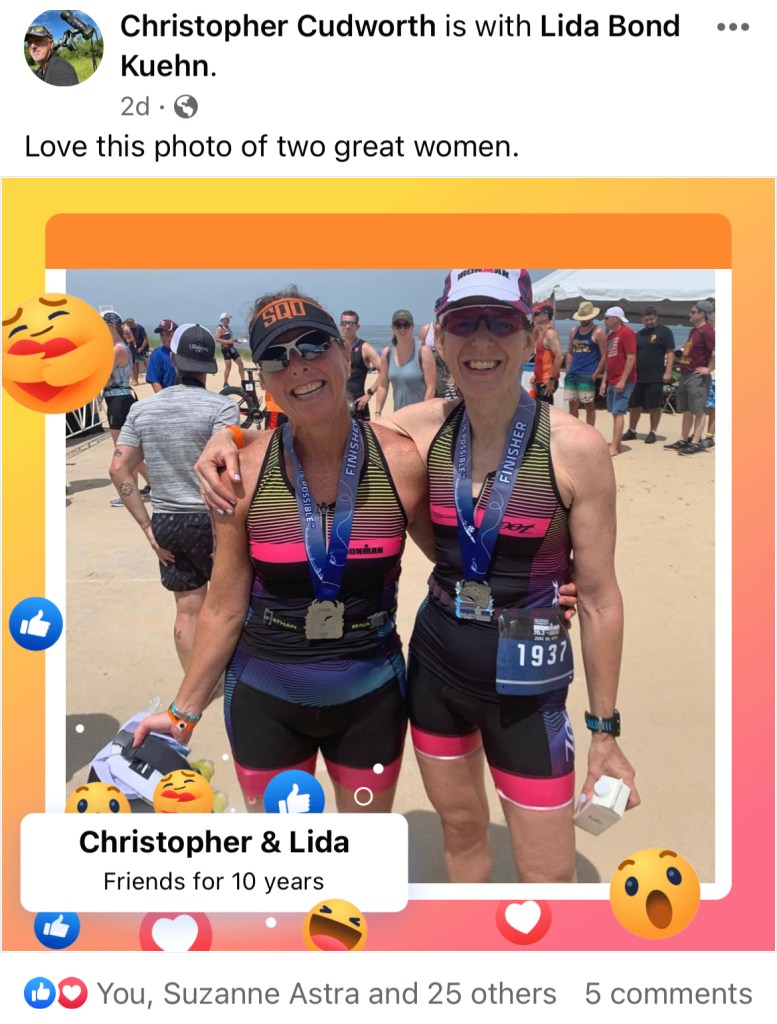The height and width of the screenshot is (1024, 777).
Task: Open Christopher Cudworth's profile name link
Action: tap(278, 26)
